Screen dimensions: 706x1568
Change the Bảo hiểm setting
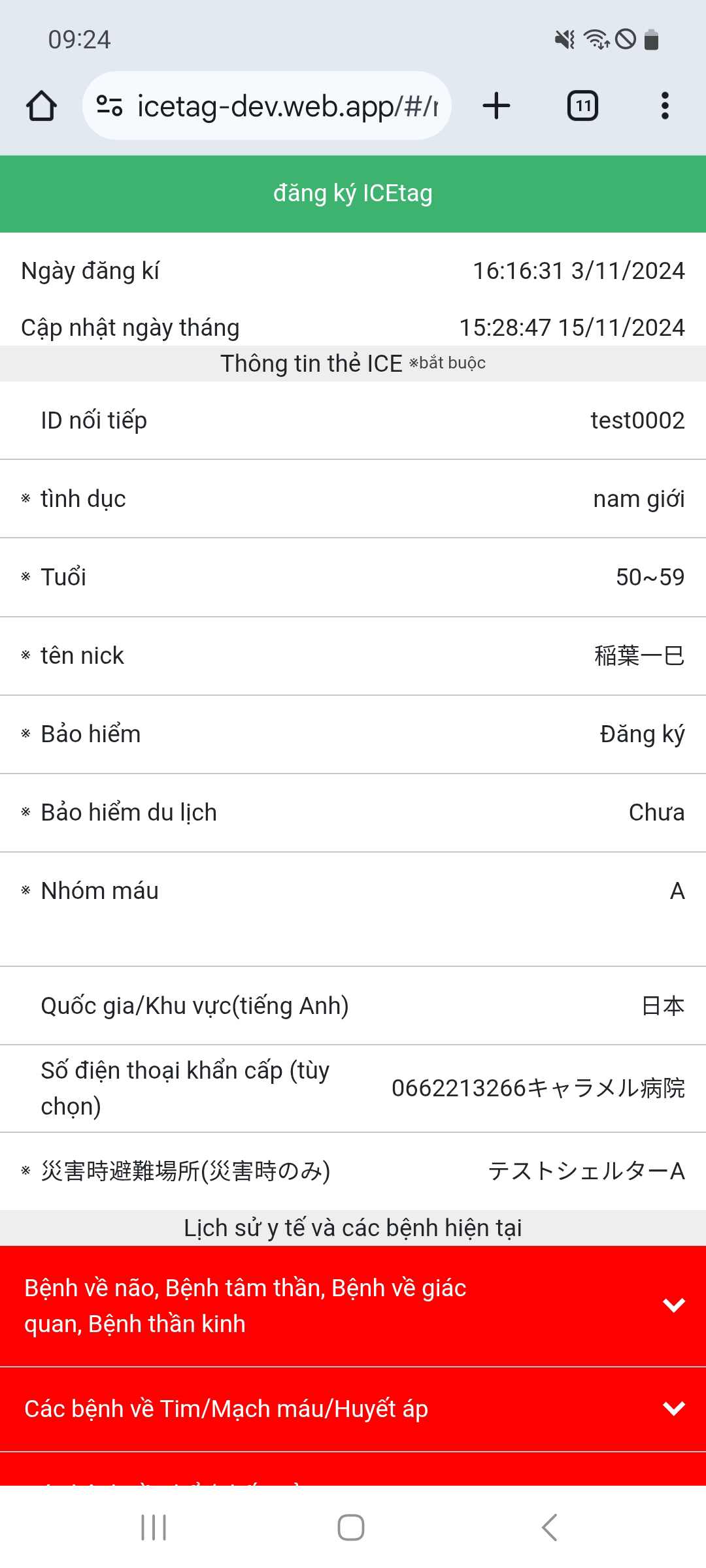coord(353,734)
